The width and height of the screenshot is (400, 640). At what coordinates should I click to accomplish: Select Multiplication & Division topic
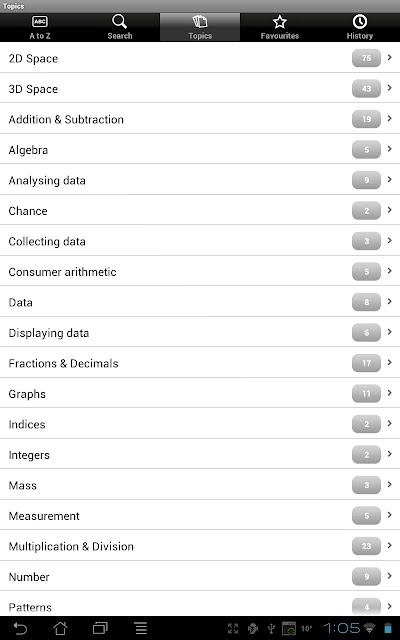pyautogui.click(x=200, y=546)
